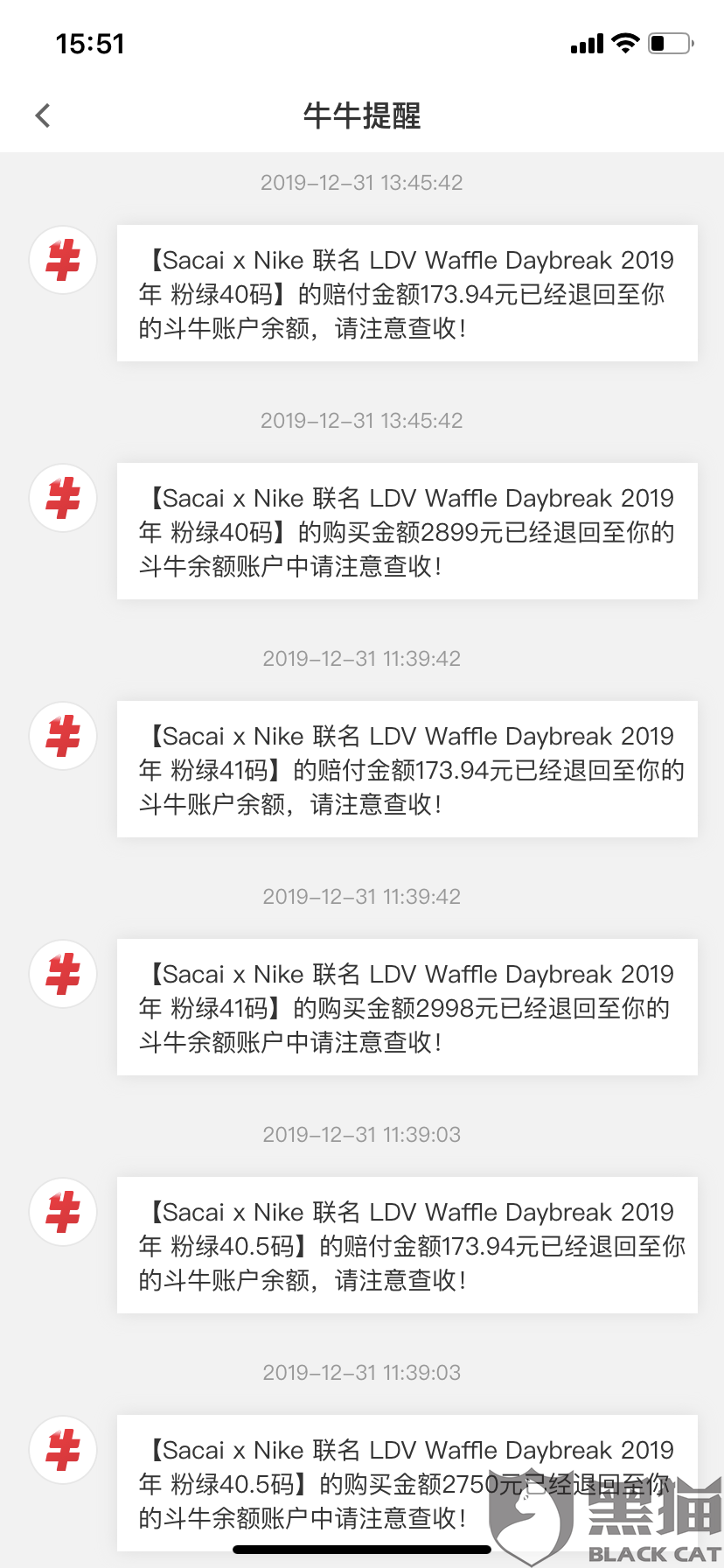
Task: Open the size 40.5 purchase 2750元 refund message
Action: coord(407,1483)
